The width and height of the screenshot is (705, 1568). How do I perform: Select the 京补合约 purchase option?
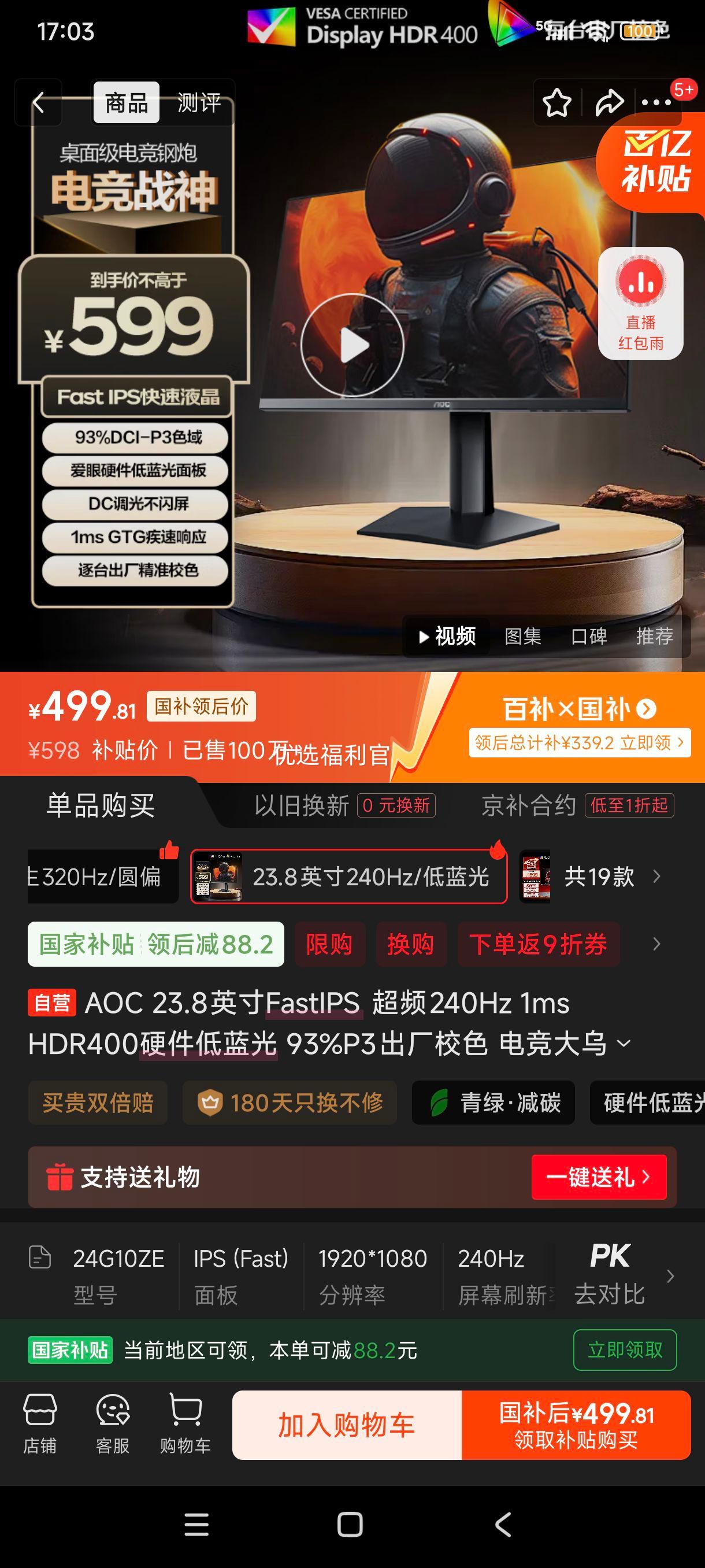click(577, 805)
